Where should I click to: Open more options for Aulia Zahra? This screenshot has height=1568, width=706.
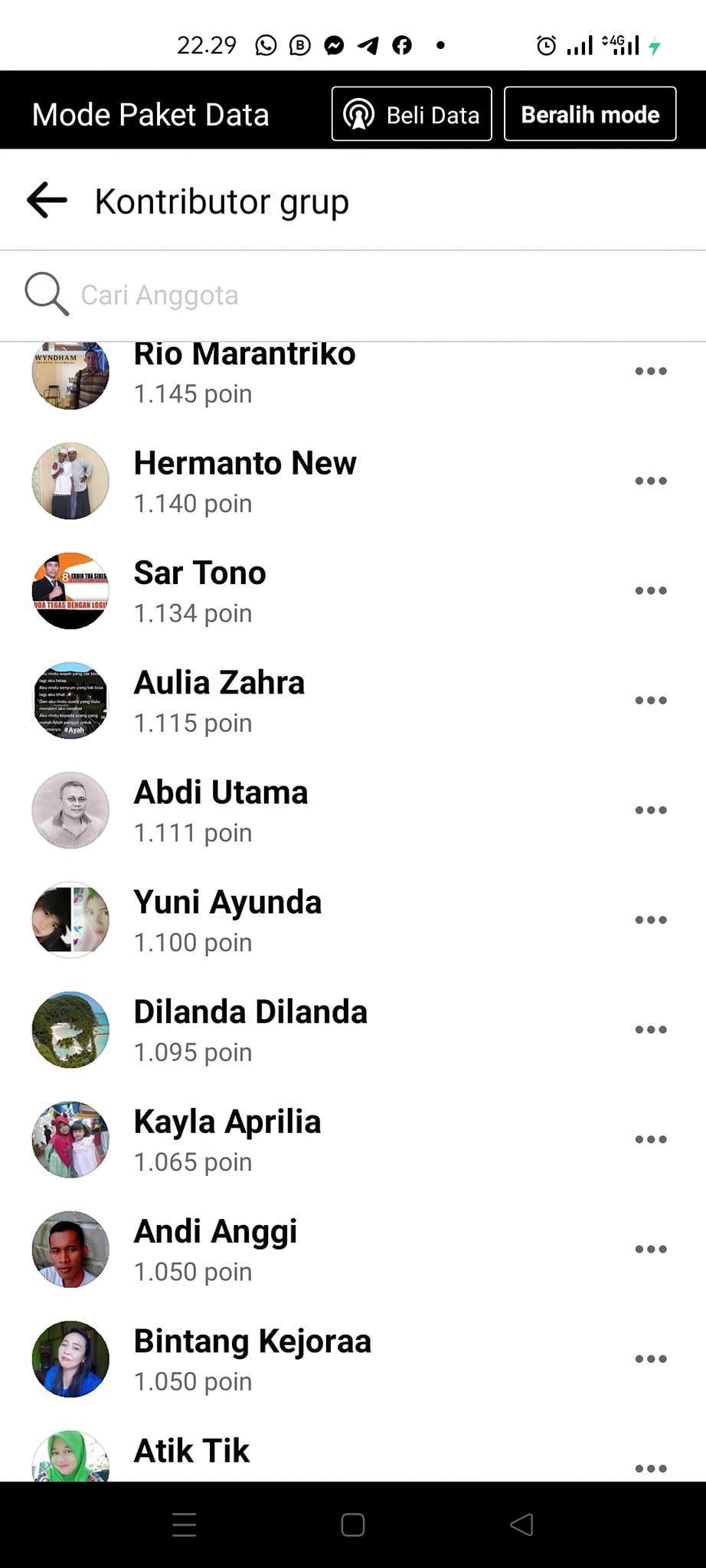(x=651, y=701)
